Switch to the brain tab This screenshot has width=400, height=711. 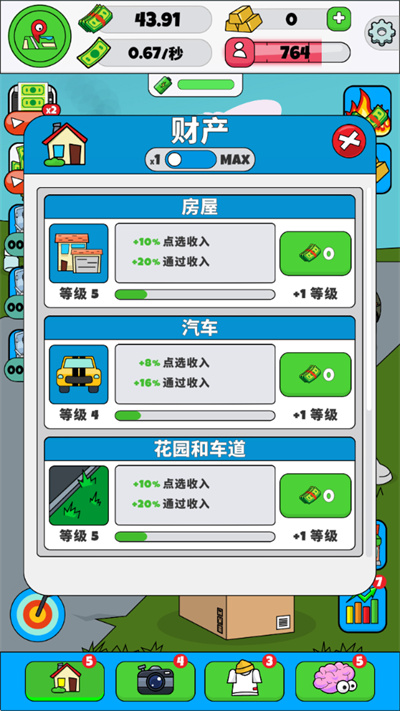(335, 680)
